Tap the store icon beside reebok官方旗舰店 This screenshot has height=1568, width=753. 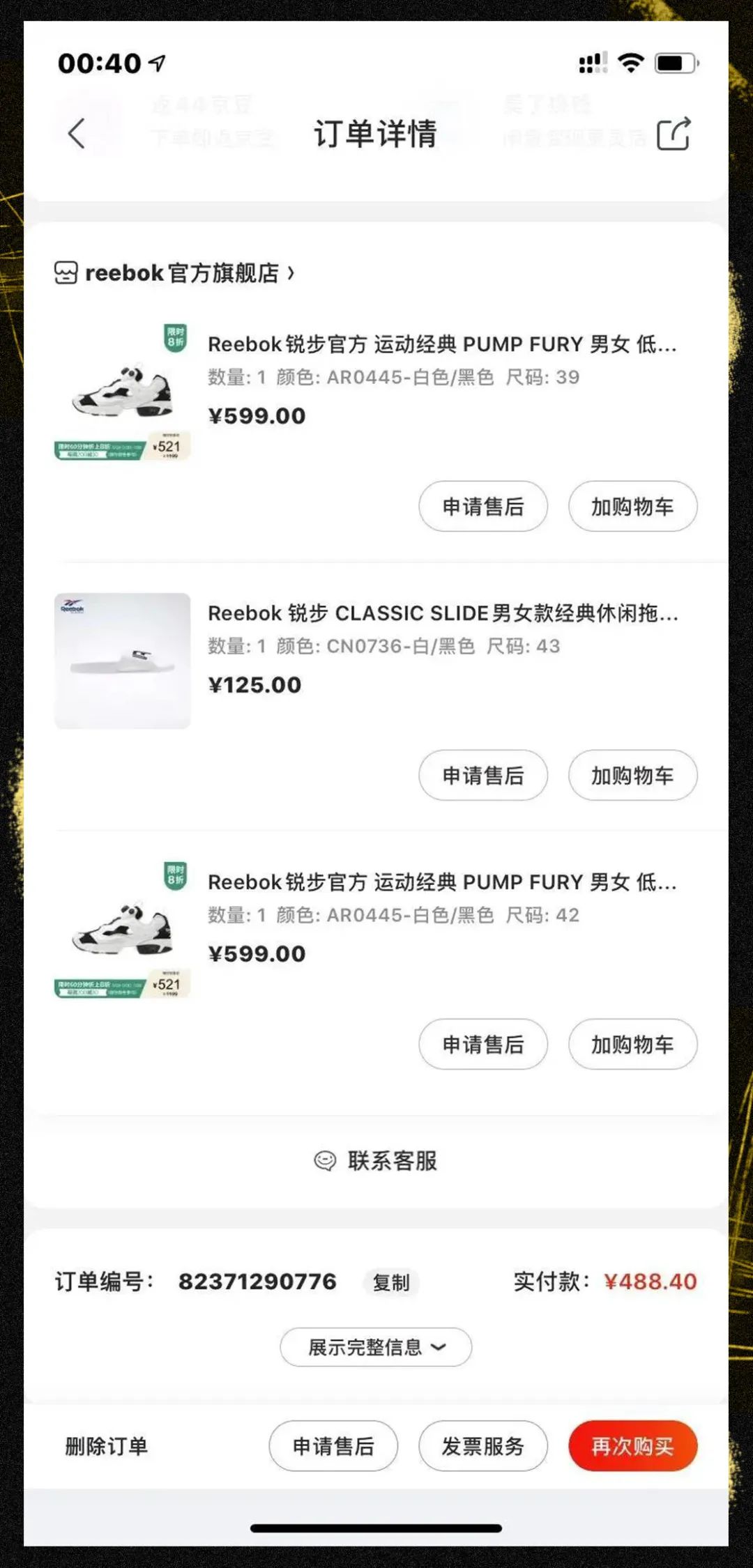pyautogui.click(x=66, y=272)
